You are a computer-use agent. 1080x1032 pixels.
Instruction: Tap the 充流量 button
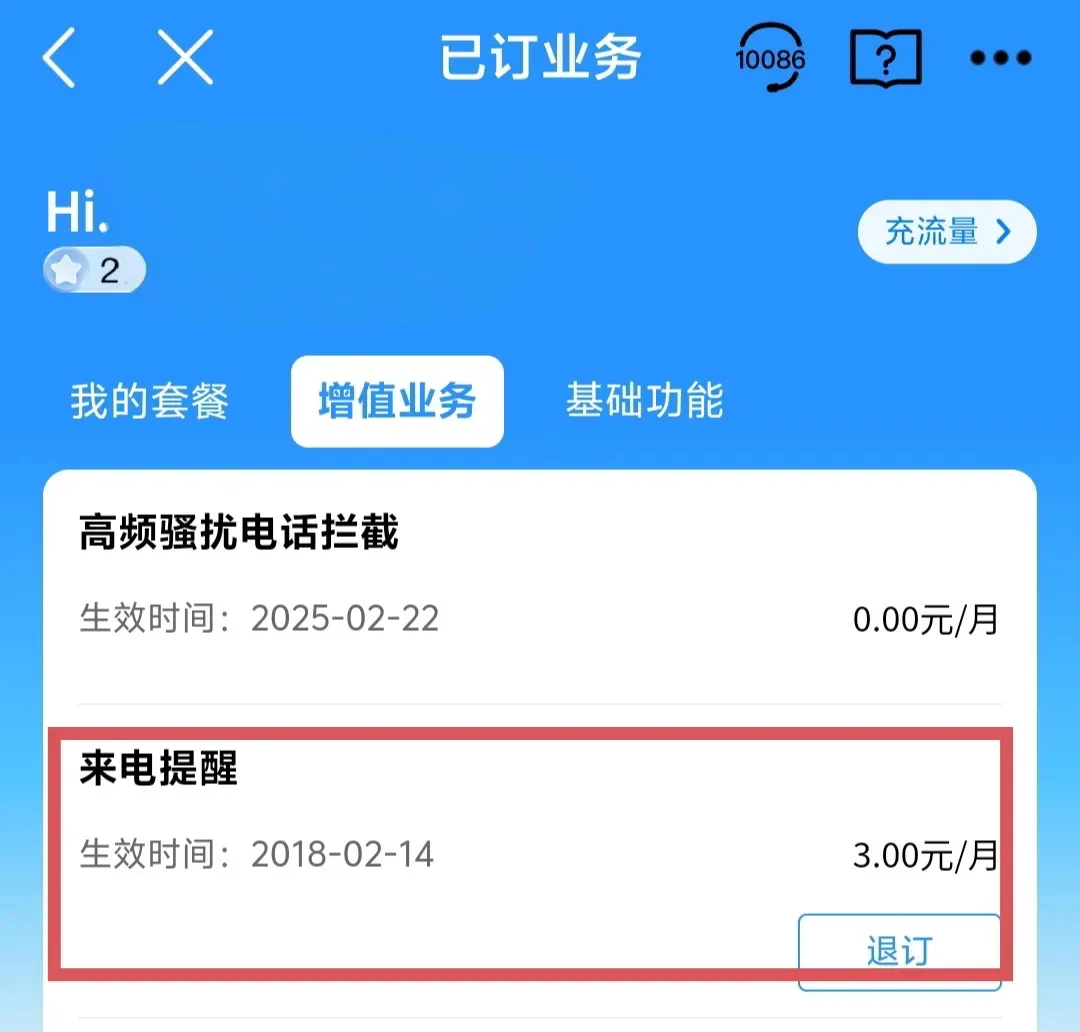[x=946, y=233]
